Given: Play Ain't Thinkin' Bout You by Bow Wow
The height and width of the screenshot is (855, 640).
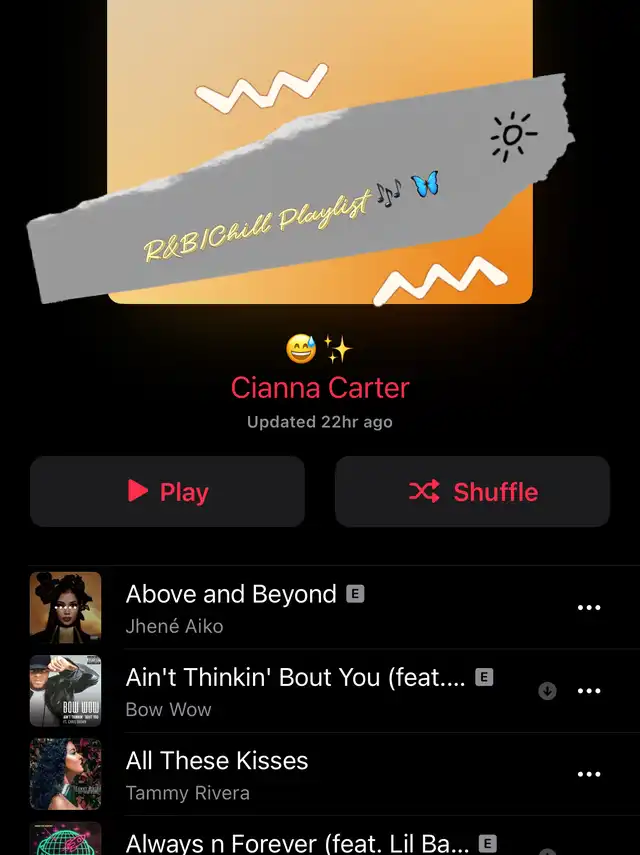Looking at the screenshot, I should [295, 691].
